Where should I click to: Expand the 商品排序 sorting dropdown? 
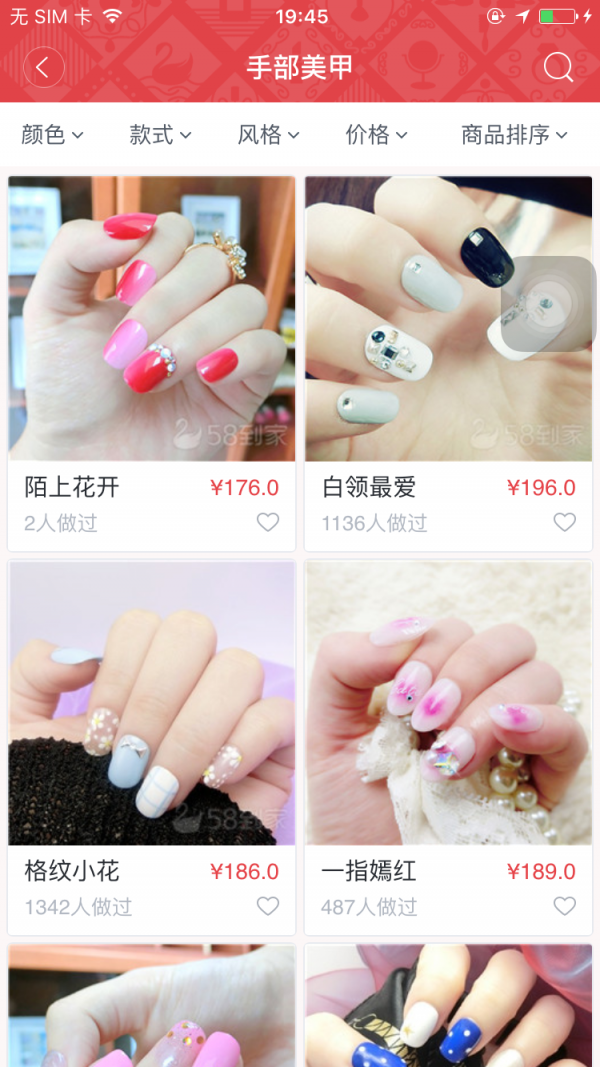coord(514,134)
